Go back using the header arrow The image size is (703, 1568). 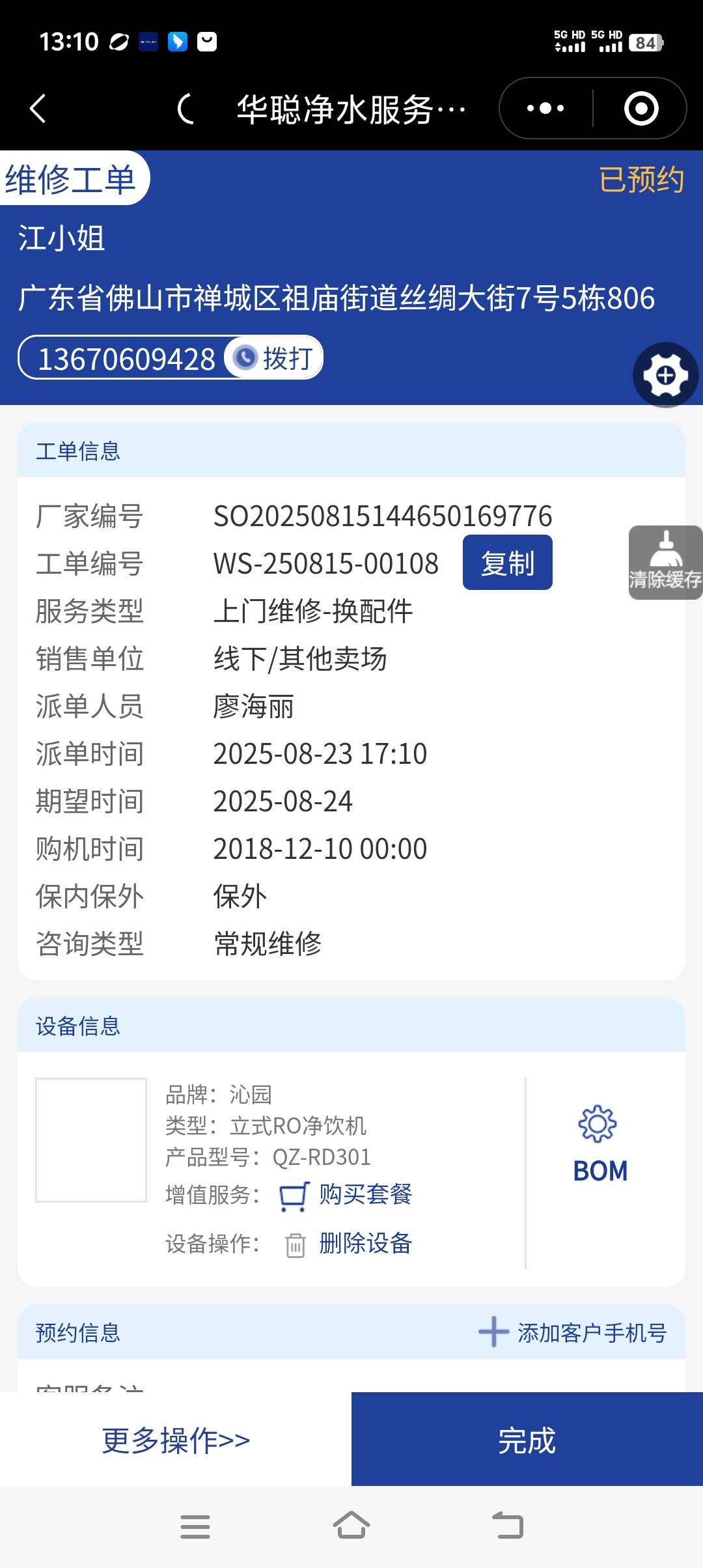38,108
